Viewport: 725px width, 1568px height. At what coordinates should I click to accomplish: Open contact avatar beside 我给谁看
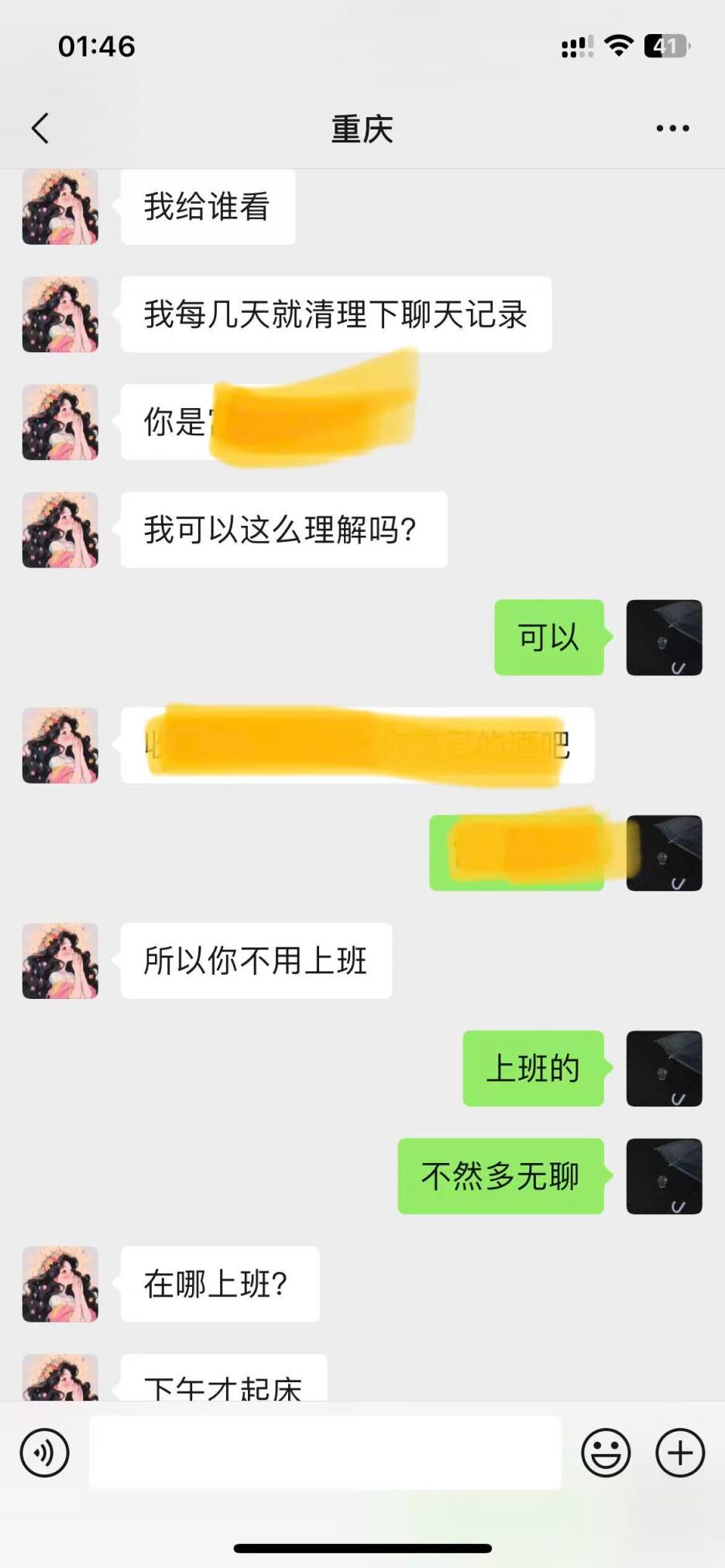pos(60,208)
